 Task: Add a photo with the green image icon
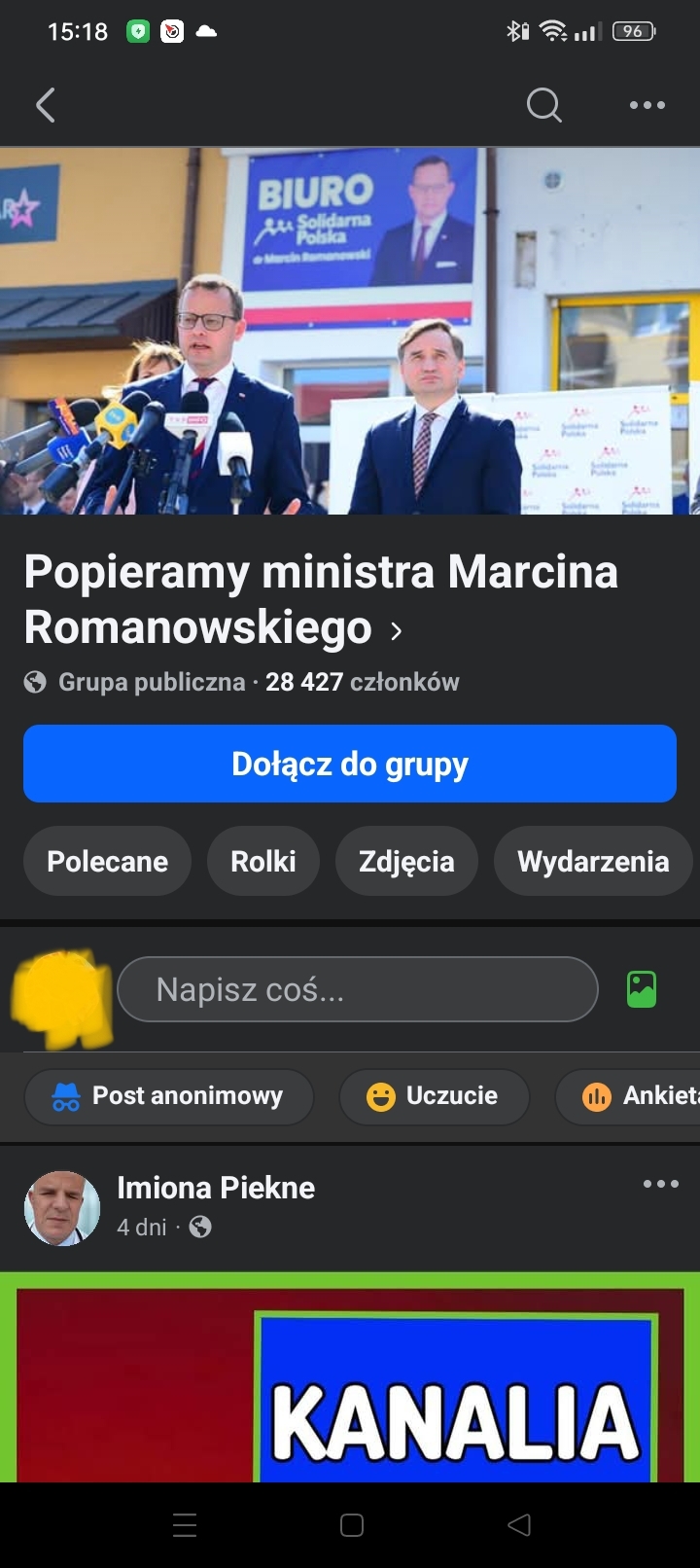pos(642,989)
